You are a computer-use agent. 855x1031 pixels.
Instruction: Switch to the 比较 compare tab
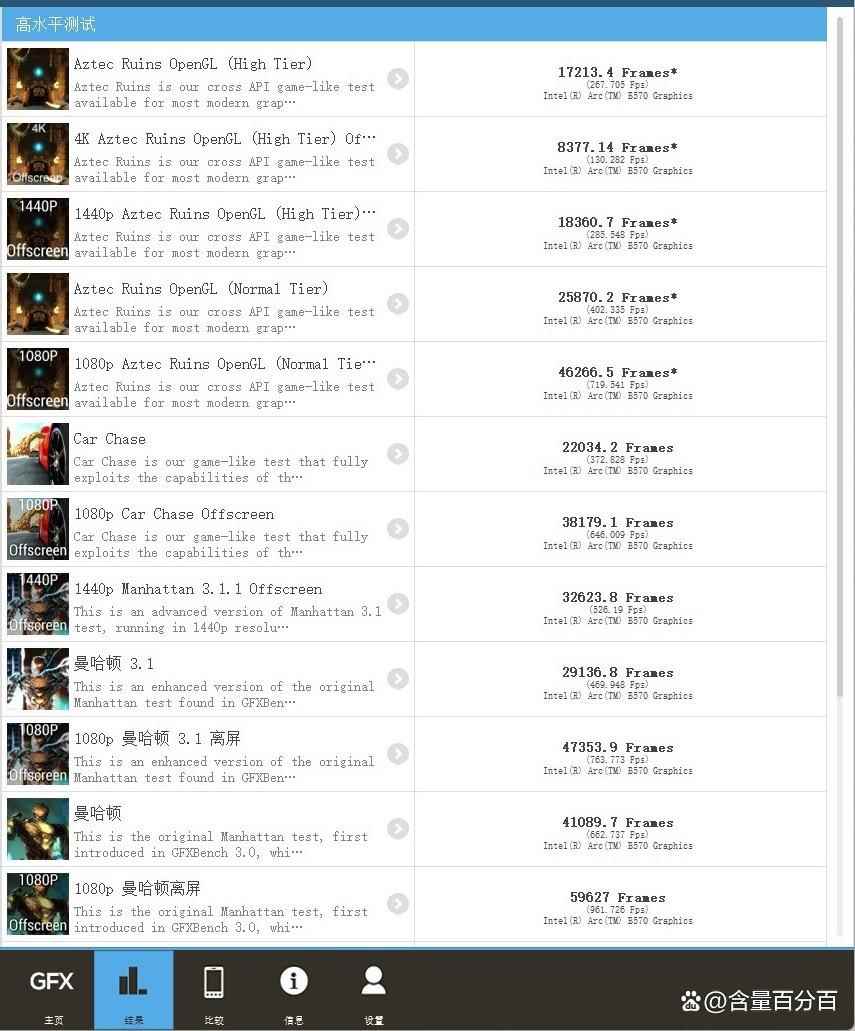coord(213,990)
